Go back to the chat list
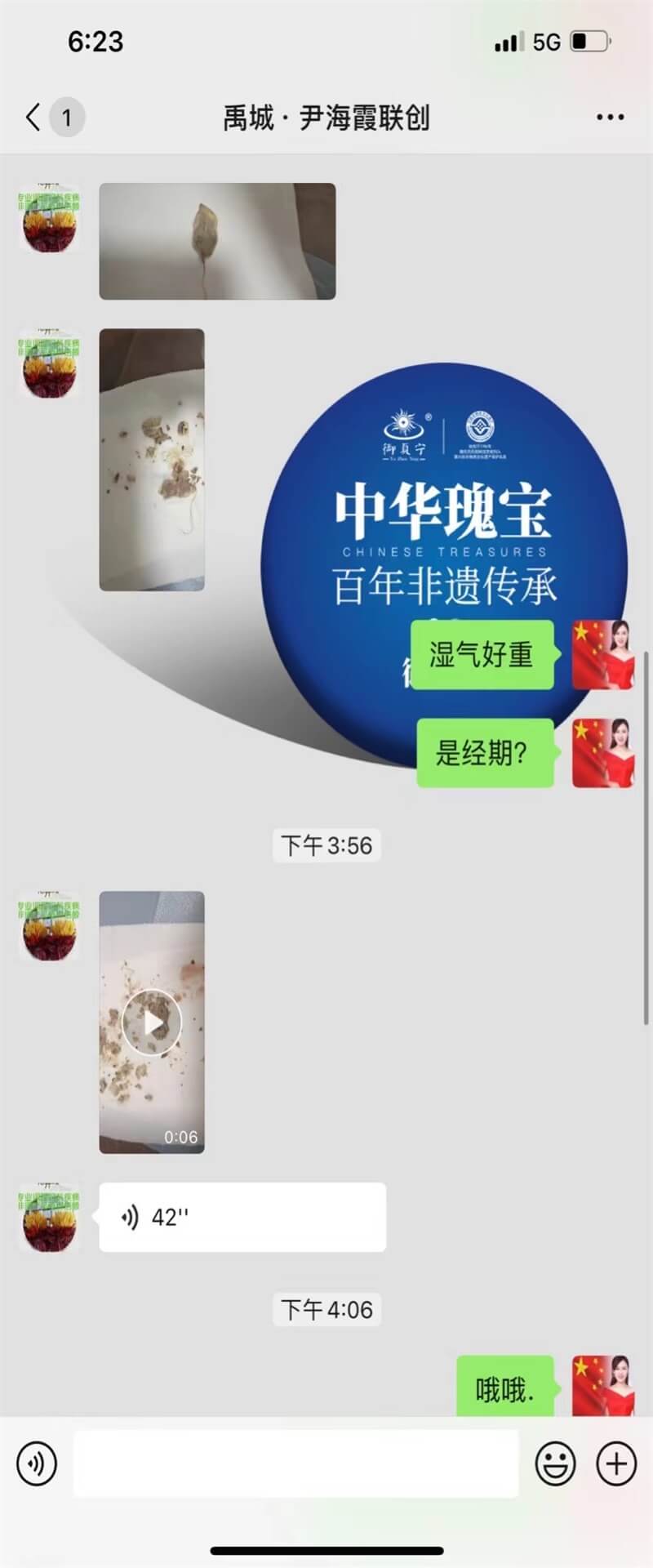This screenshot has width=653, height=1568. [34, 118]
